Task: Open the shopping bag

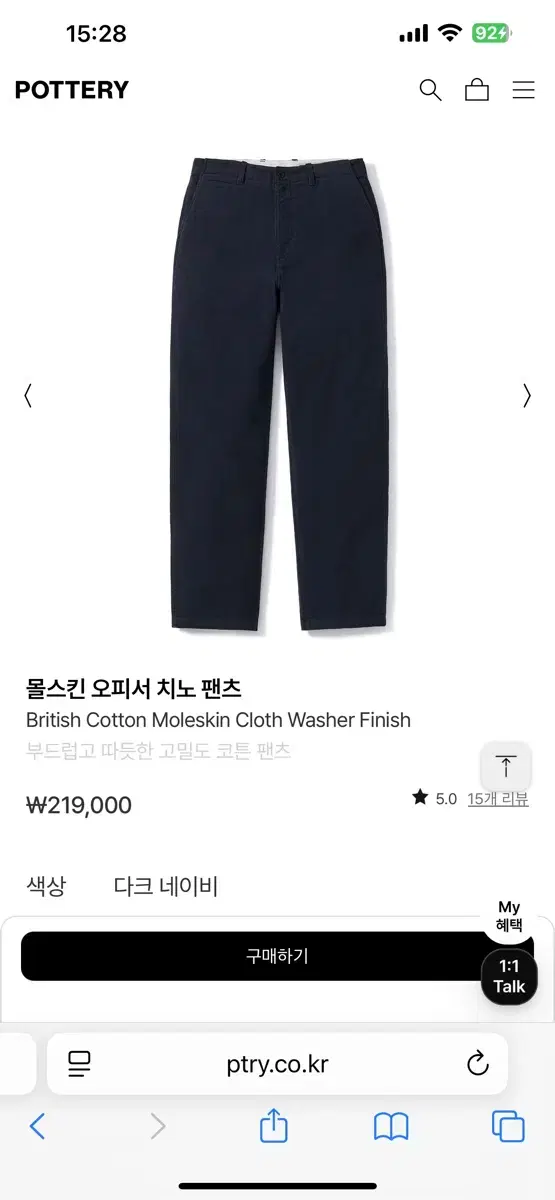Action: point(477,90)
